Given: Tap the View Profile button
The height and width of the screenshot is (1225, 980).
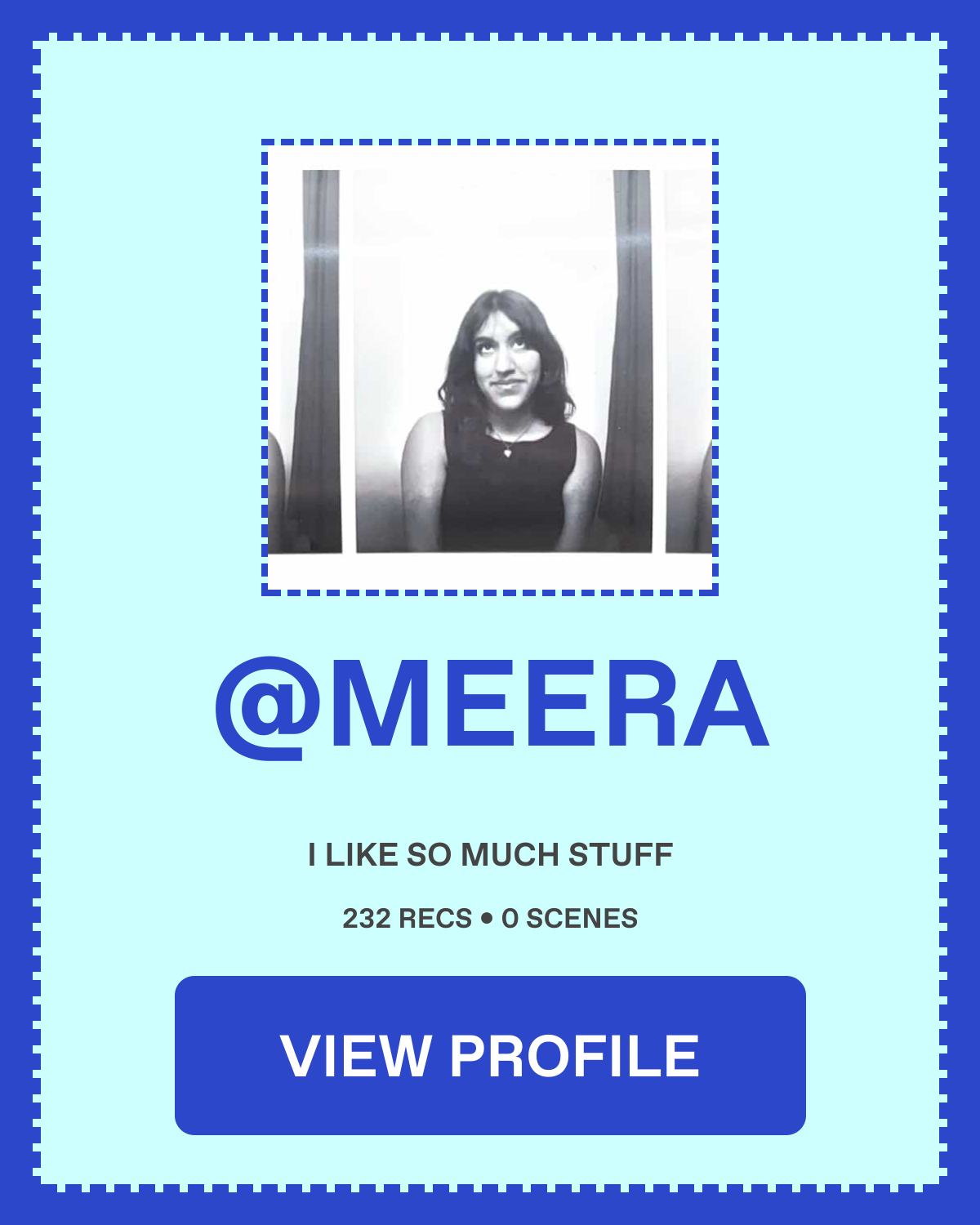Looking at the screenshot, I should pos(490,1055).
